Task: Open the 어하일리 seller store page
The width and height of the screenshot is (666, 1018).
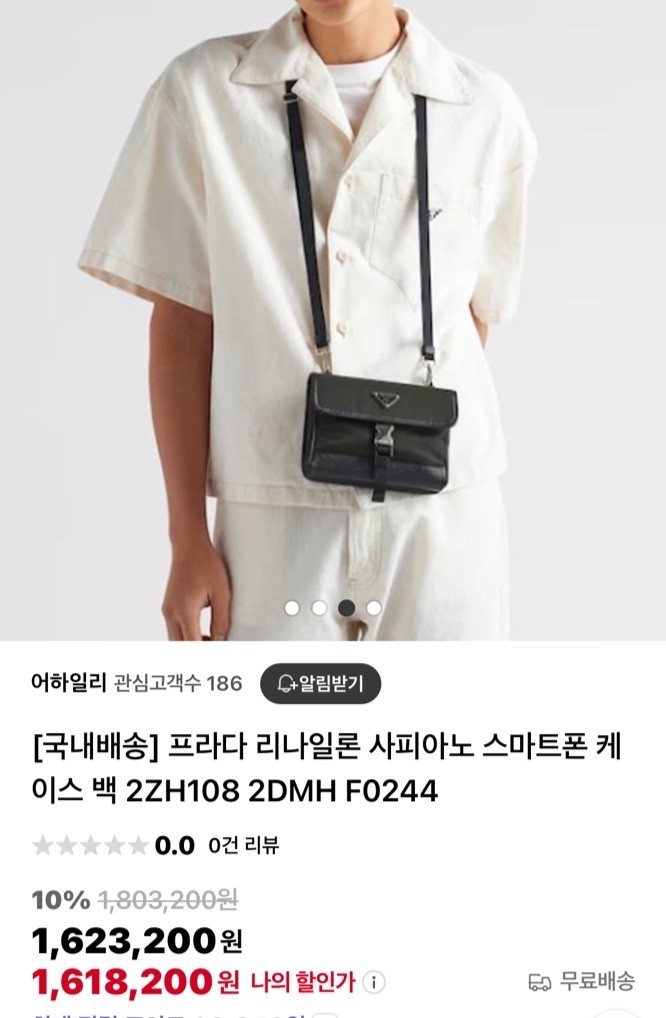Action: point(69,684)
